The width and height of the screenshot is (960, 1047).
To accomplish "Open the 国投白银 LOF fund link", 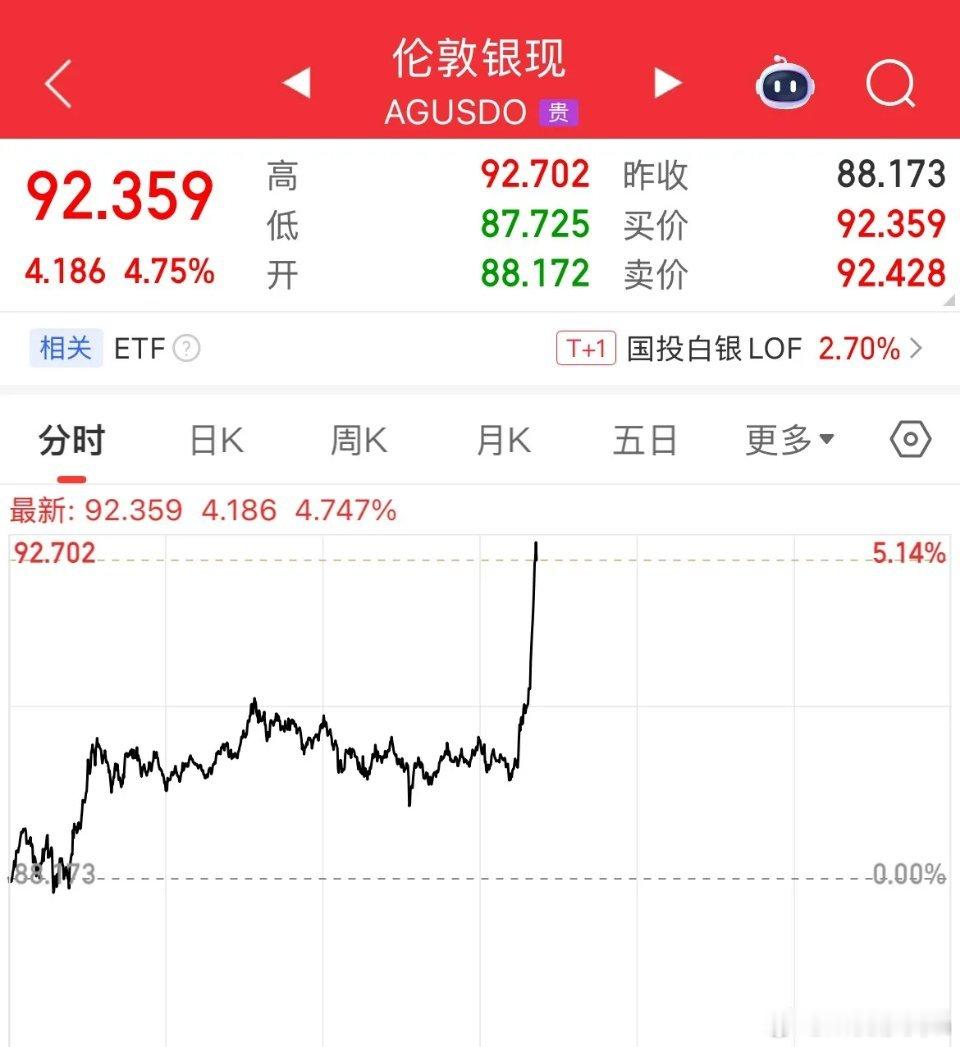I will 712,349.
